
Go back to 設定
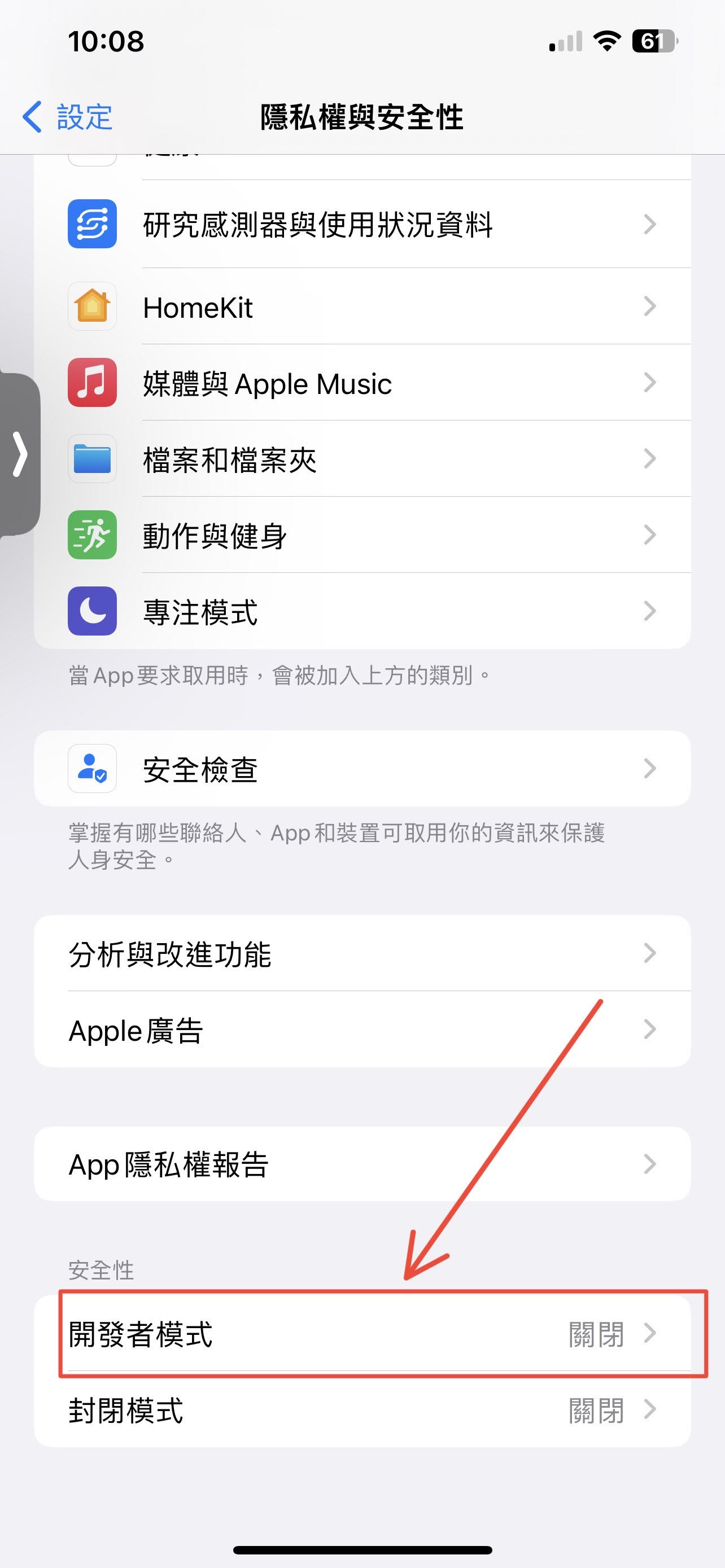(x=67, y=117)
